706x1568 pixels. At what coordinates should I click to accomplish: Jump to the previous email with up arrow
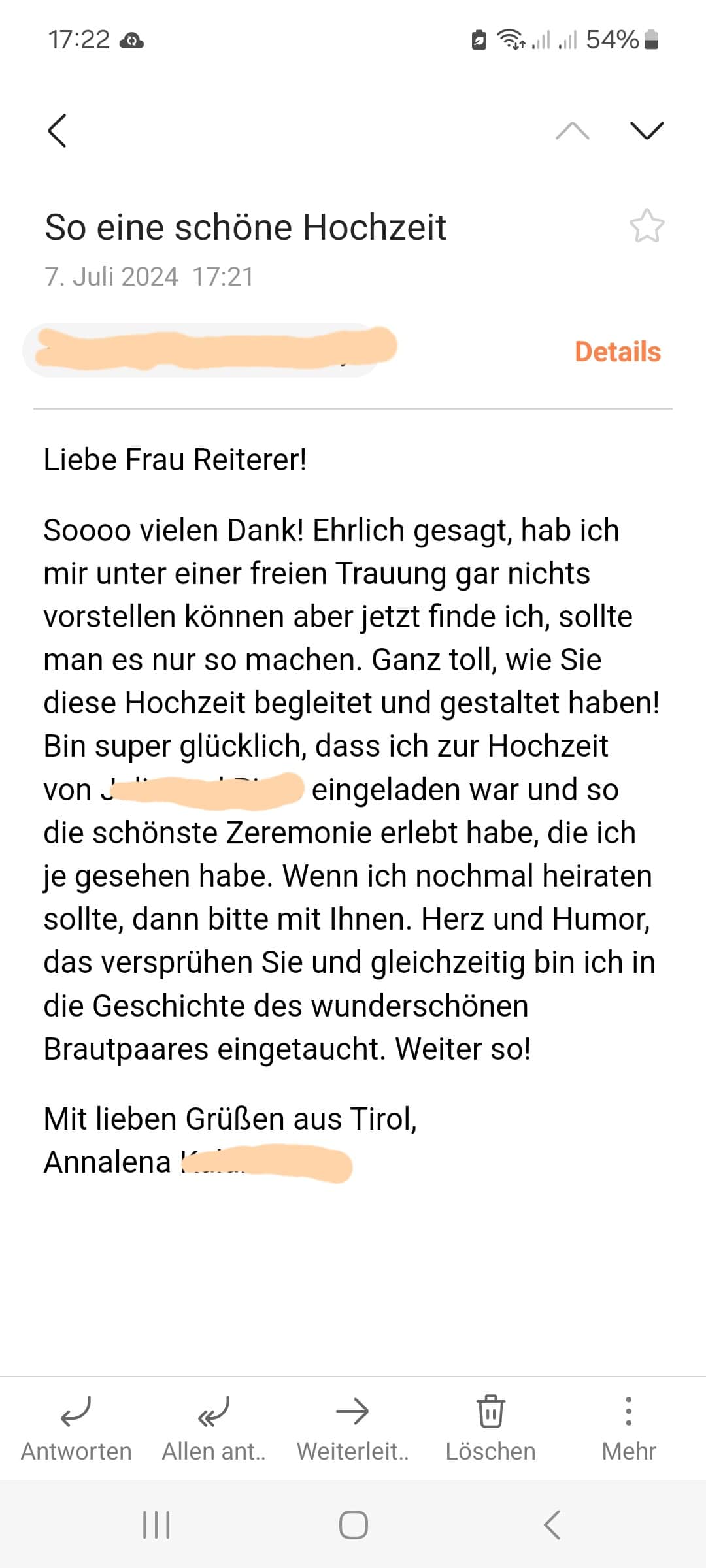tap(572, 131)
